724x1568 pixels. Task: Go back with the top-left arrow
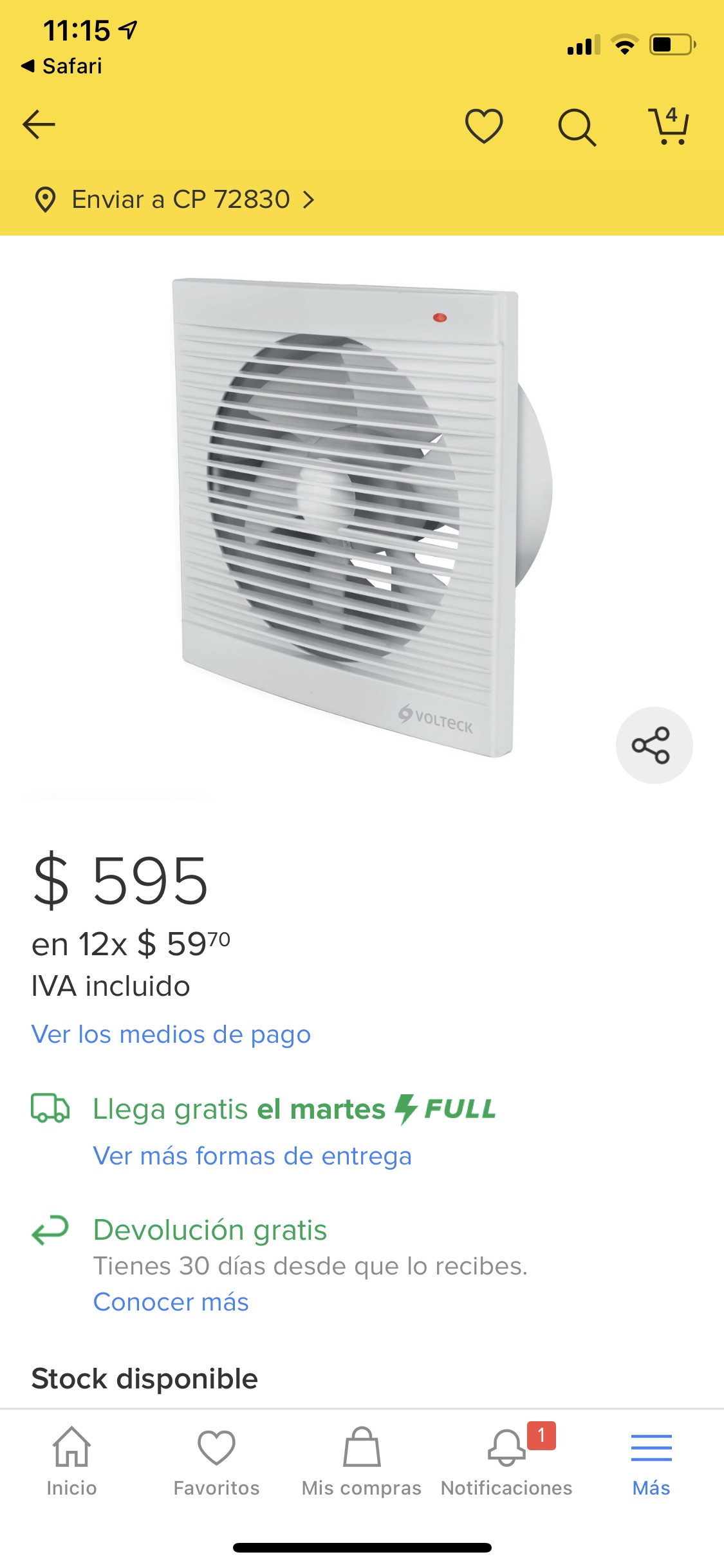39,124
